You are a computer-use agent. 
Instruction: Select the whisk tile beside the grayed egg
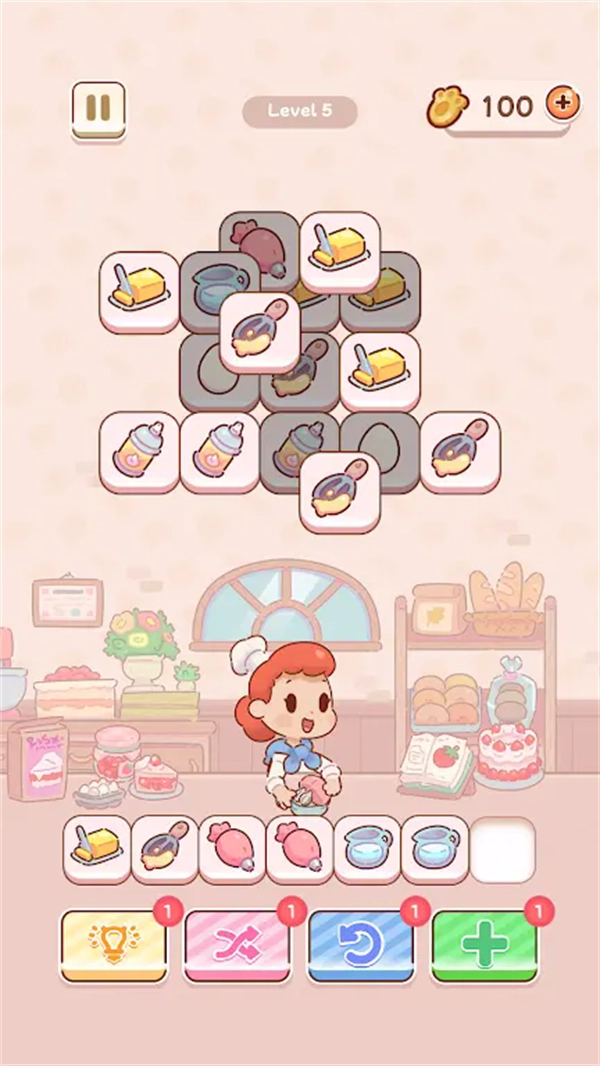click(x=459, y=452)
